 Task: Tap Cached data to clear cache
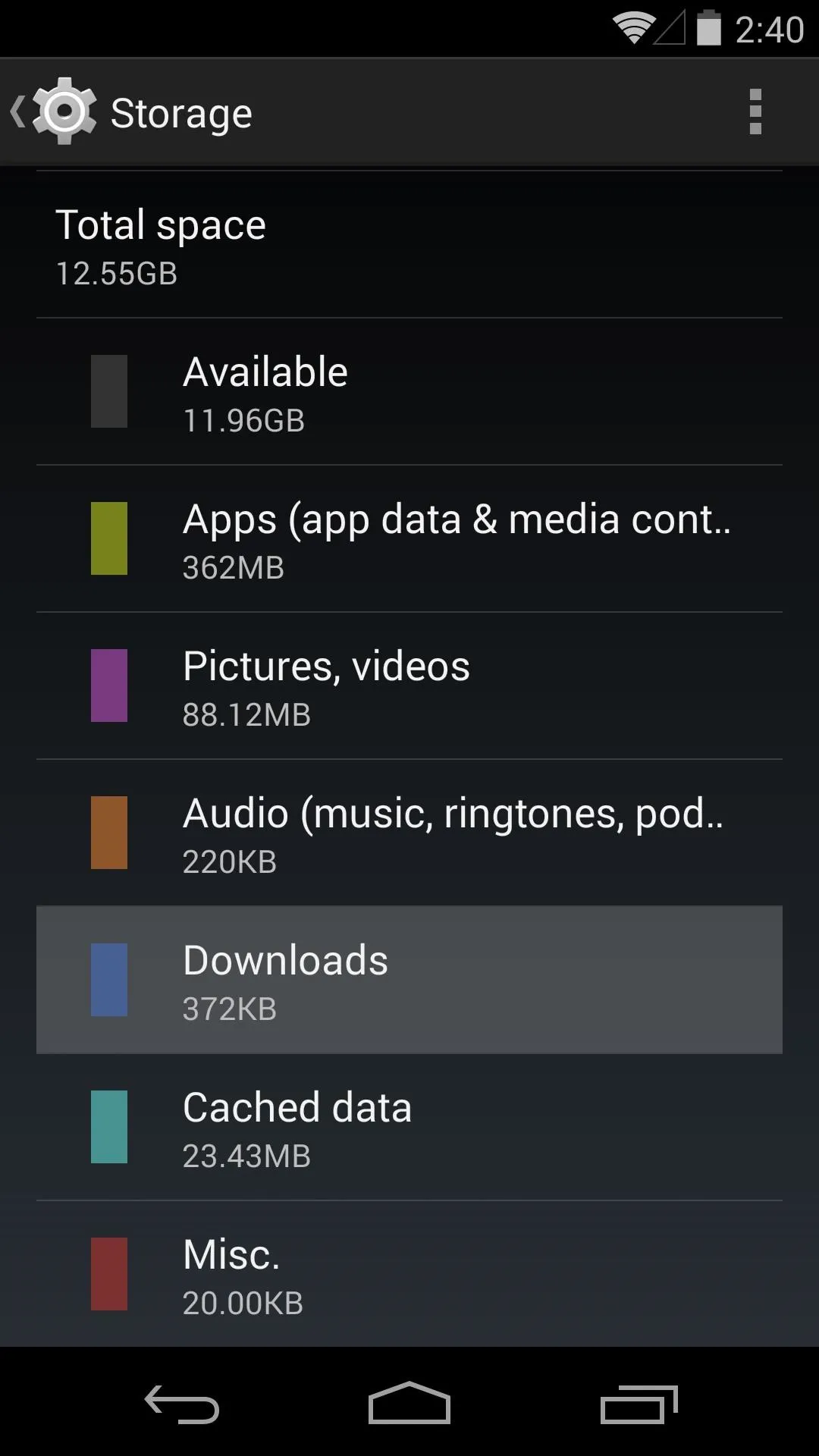pos(409,1127)
